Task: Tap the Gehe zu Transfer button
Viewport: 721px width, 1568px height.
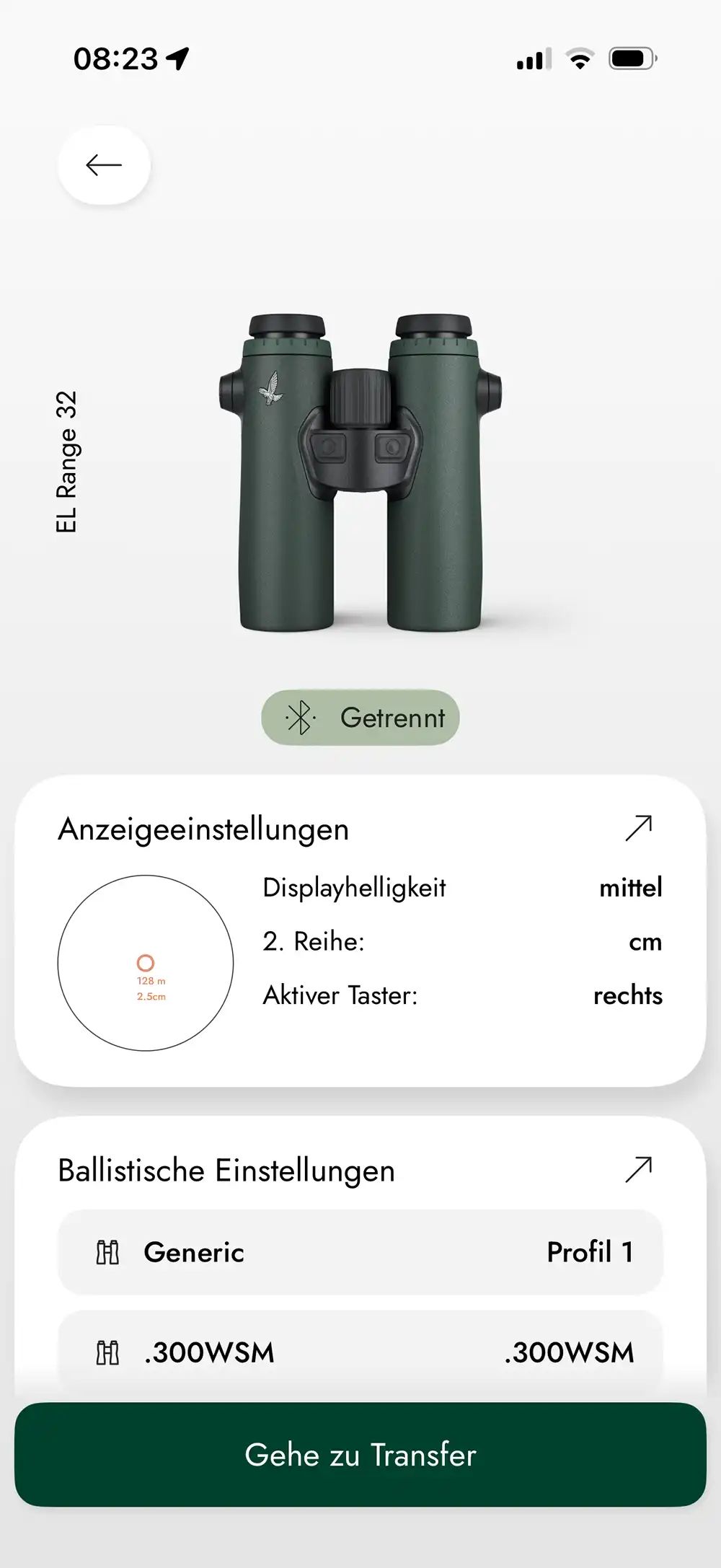Action: point(360,1455)
